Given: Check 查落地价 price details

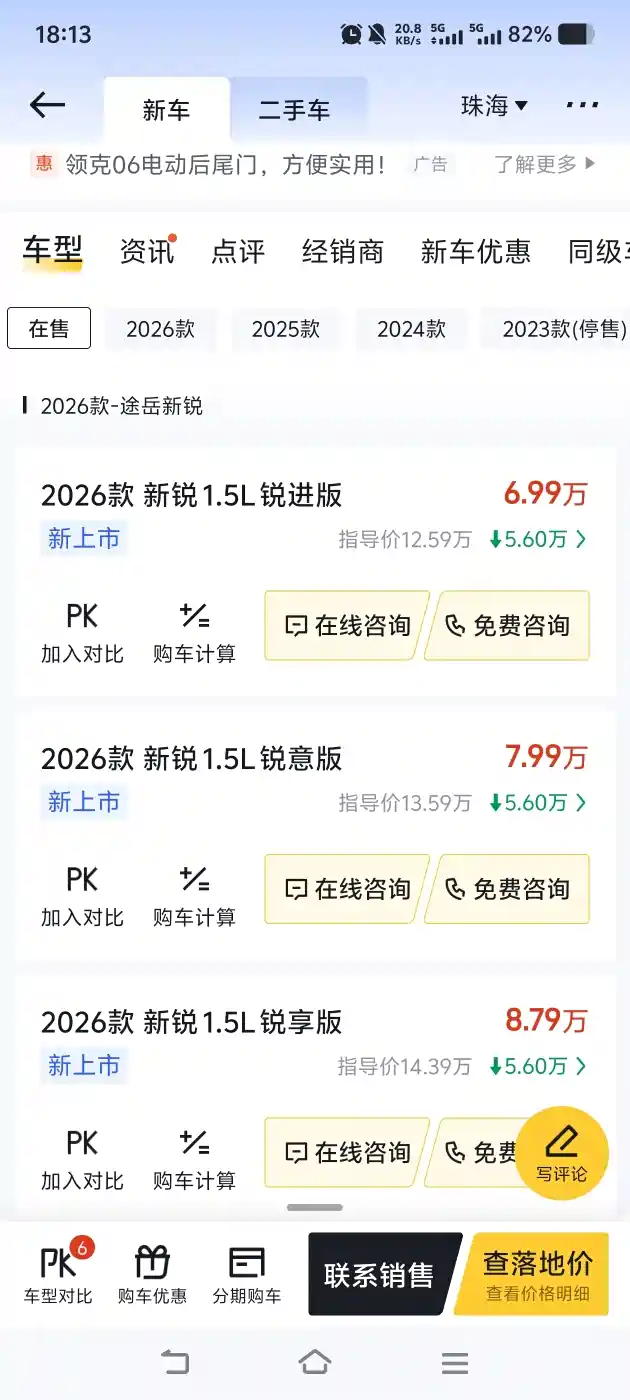Looking at the screenshot, I should click(537, 1274).
